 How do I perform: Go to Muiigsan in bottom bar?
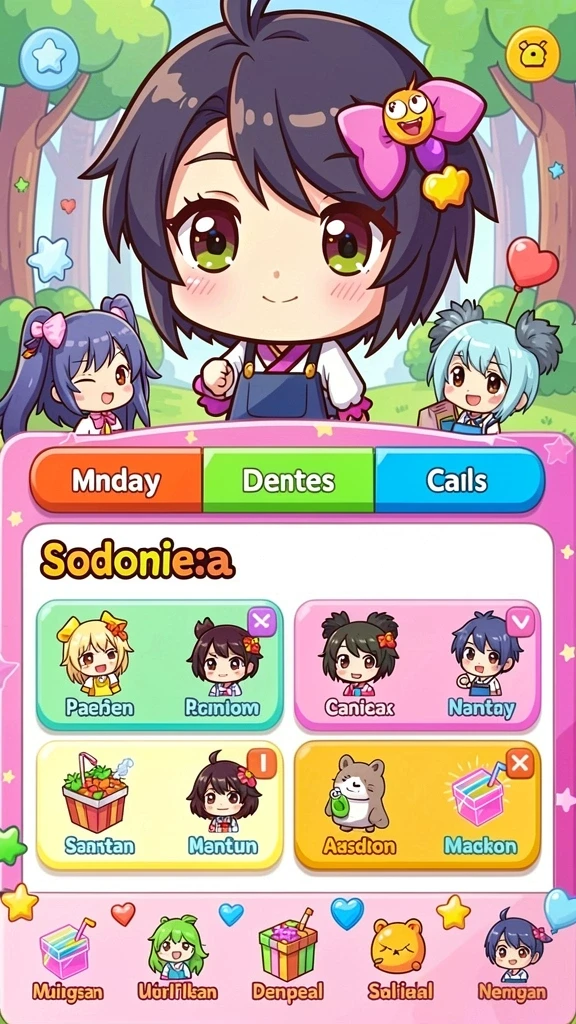click(67, 960)
